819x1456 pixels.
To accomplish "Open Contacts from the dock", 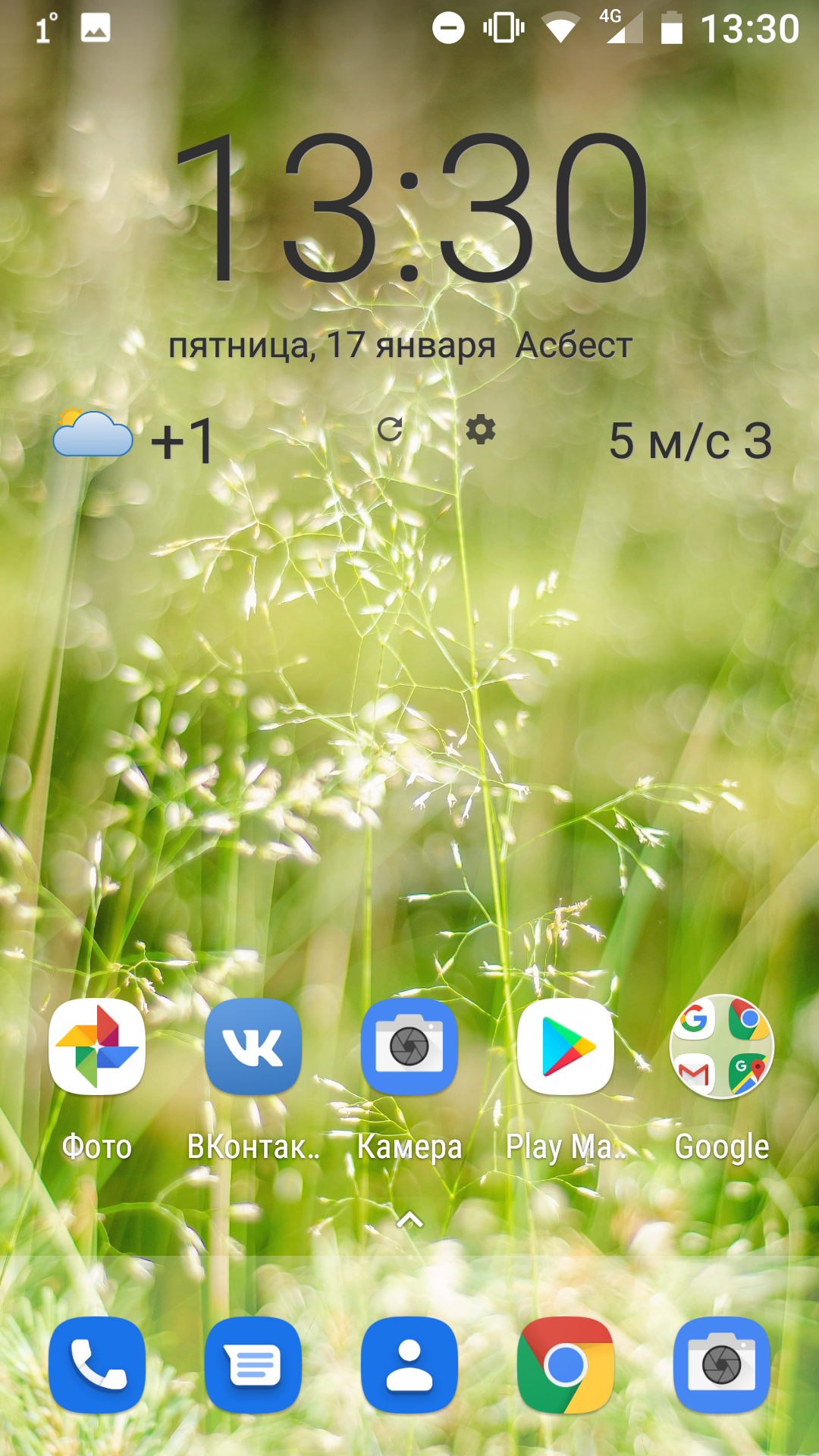I will (x=409, y=1365).
